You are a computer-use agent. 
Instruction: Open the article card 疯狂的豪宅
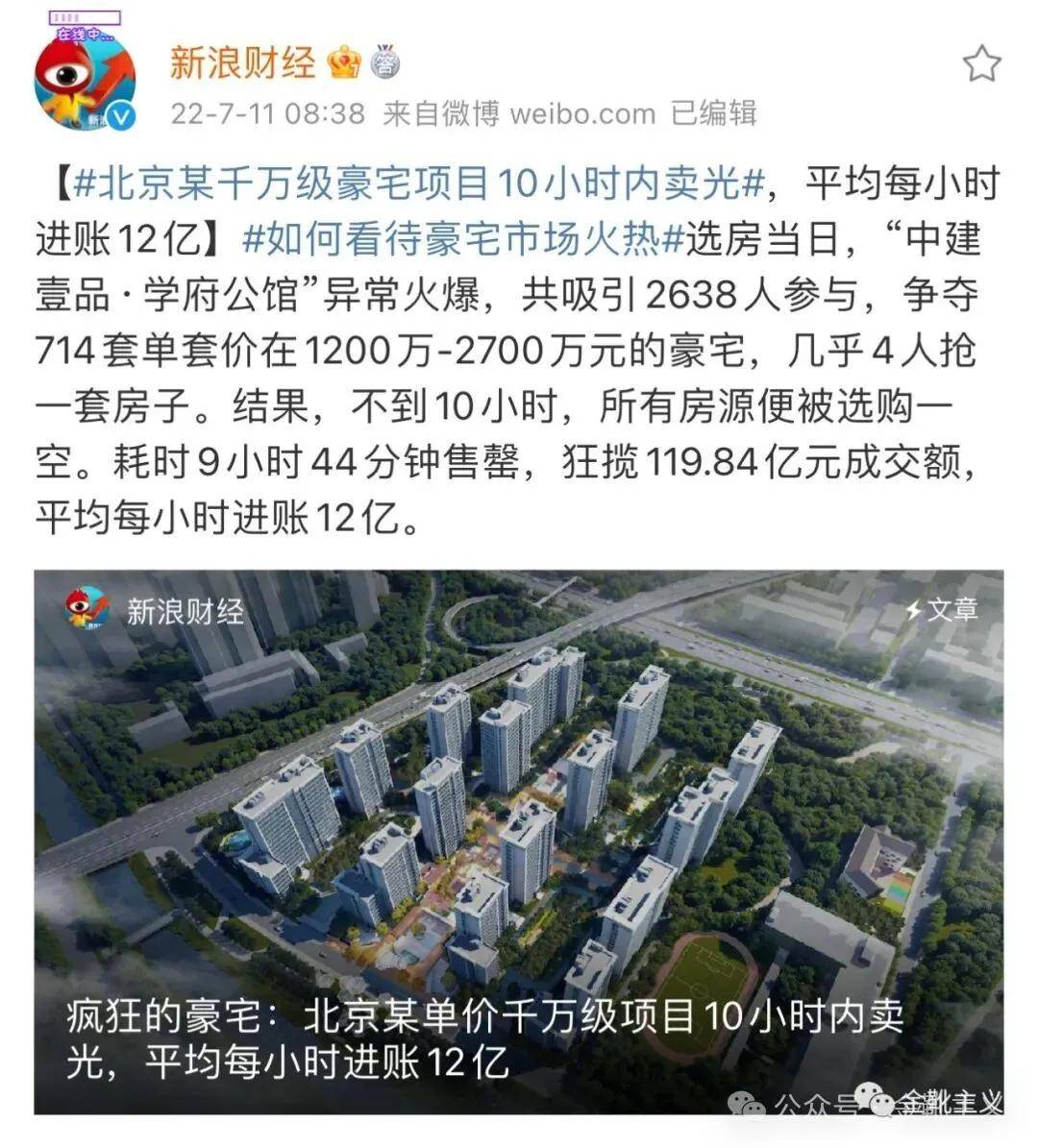coord(519,842)
